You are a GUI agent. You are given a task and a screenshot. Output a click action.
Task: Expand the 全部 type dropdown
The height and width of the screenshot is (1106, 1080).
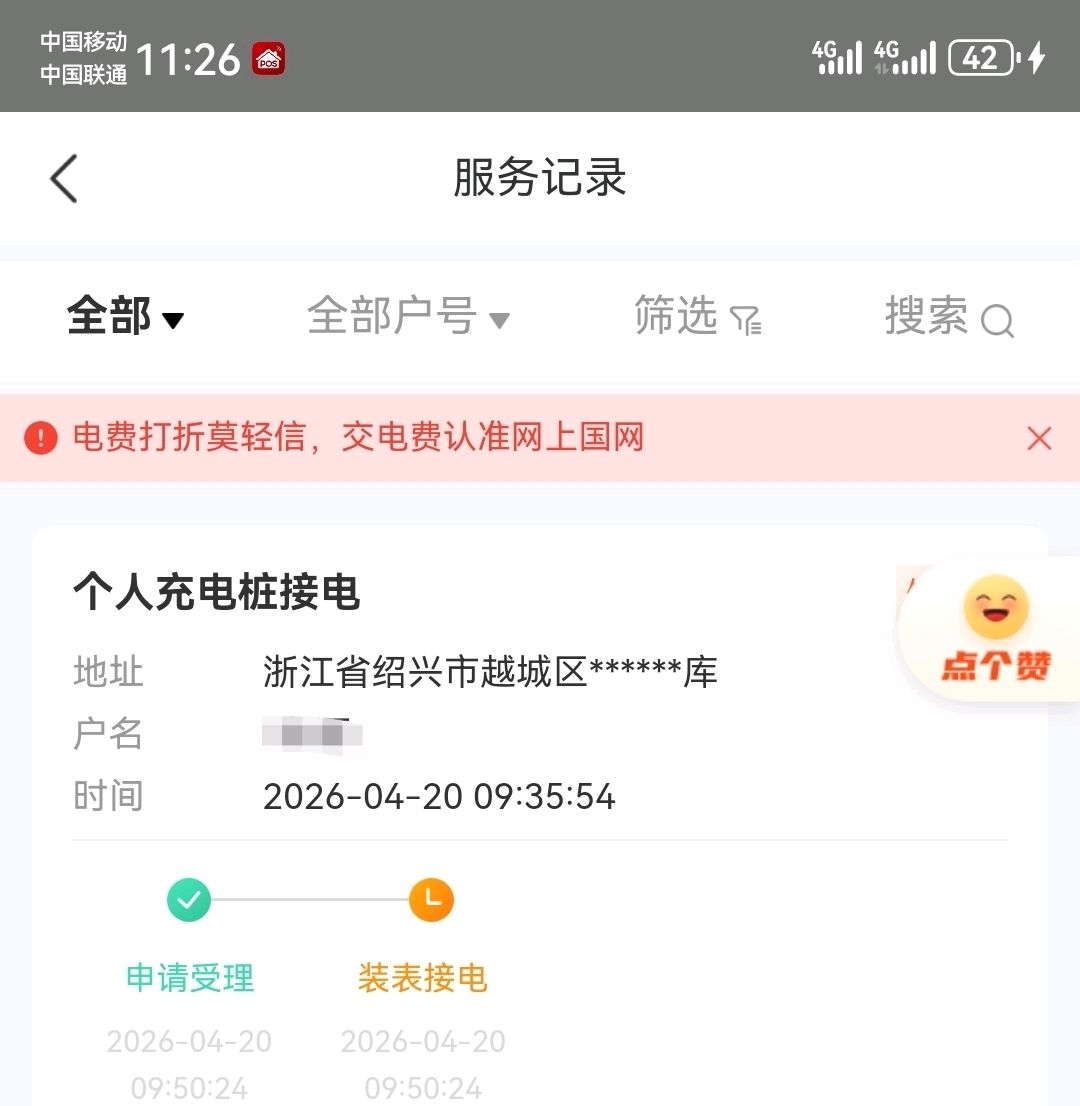(125, 318)
